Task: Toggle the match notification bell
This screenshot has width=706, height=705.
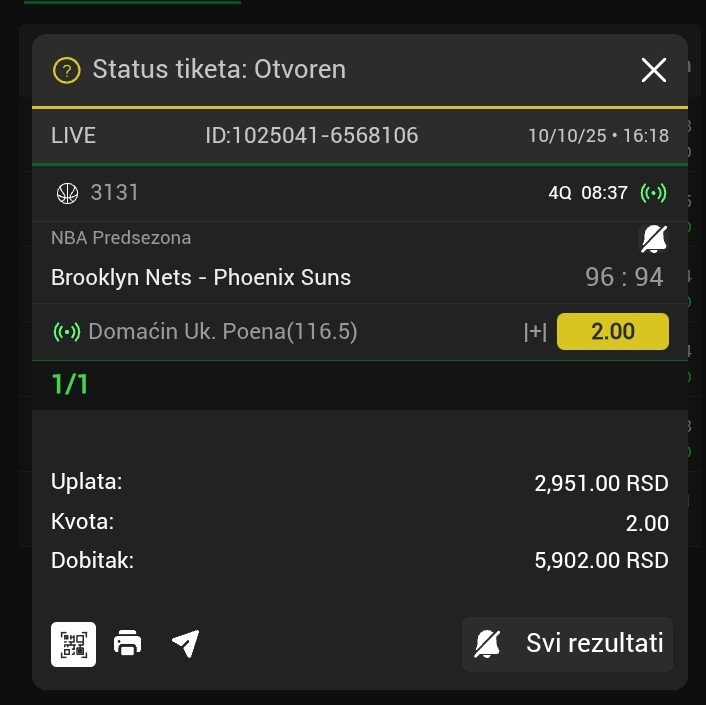Action: click(x=653, y=239)
